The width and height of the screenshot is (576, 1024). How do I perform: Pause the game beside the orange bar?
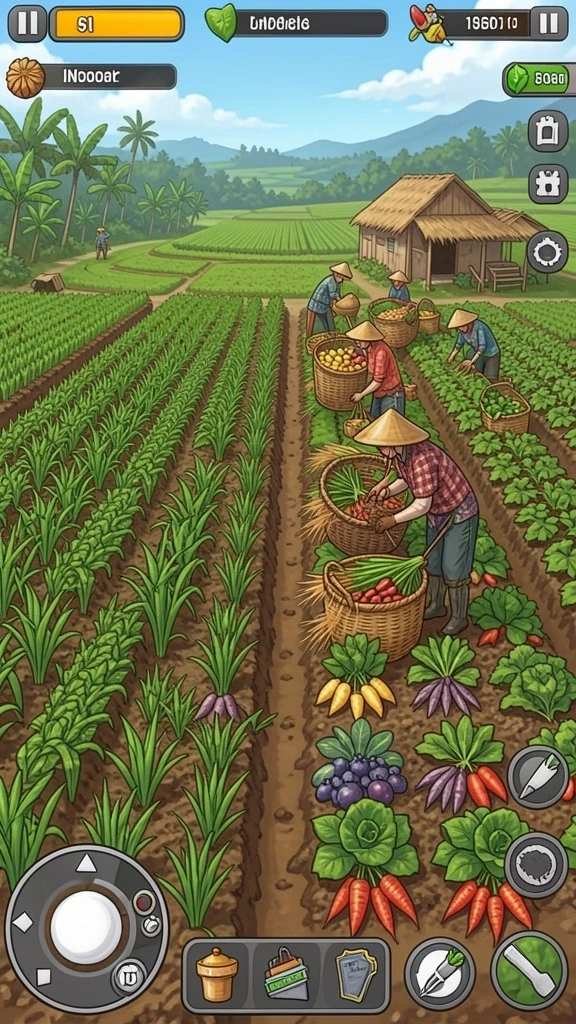pyautogui.click(x=27, y=24)
